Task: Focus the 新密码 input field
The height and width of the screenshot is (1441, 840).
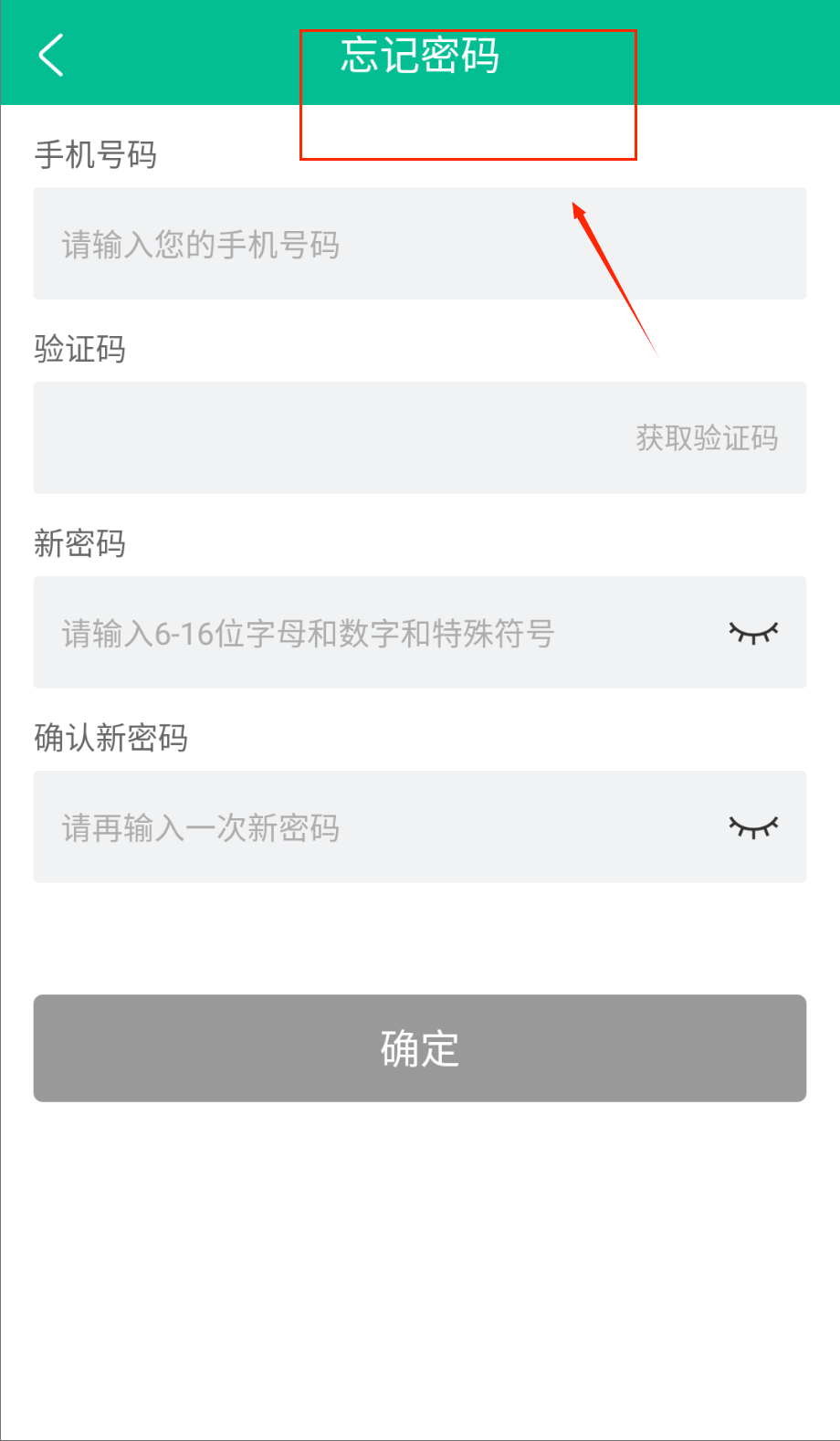Action: (x=365, y=633)
